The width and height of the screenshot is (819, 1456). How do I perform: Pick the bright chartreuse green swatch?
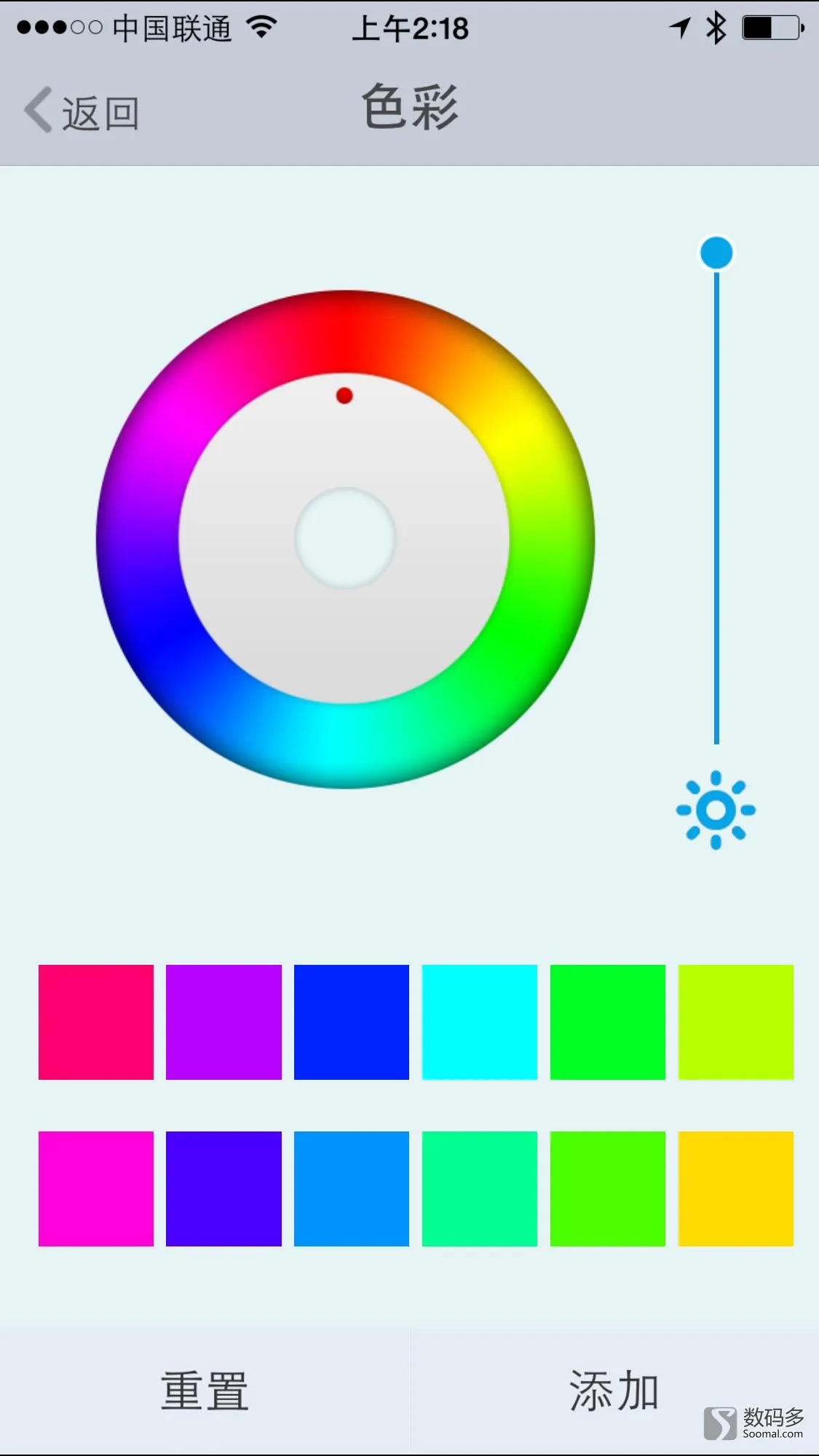(x=608, y=1188)
